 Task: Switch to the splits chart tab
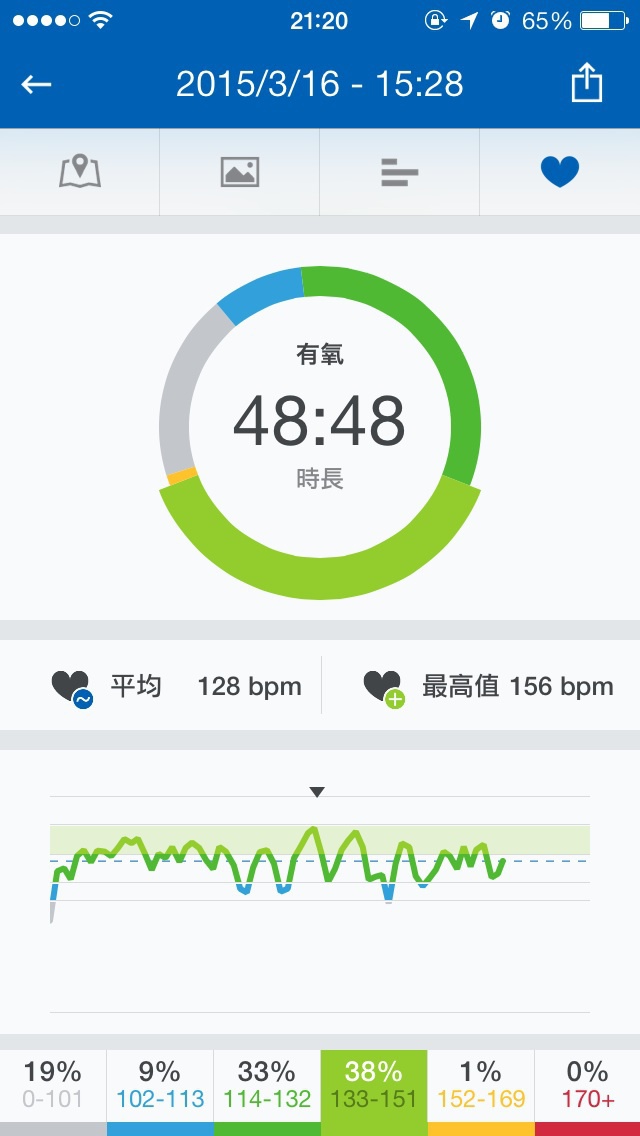pyautogui.click(x=400, y=172)
